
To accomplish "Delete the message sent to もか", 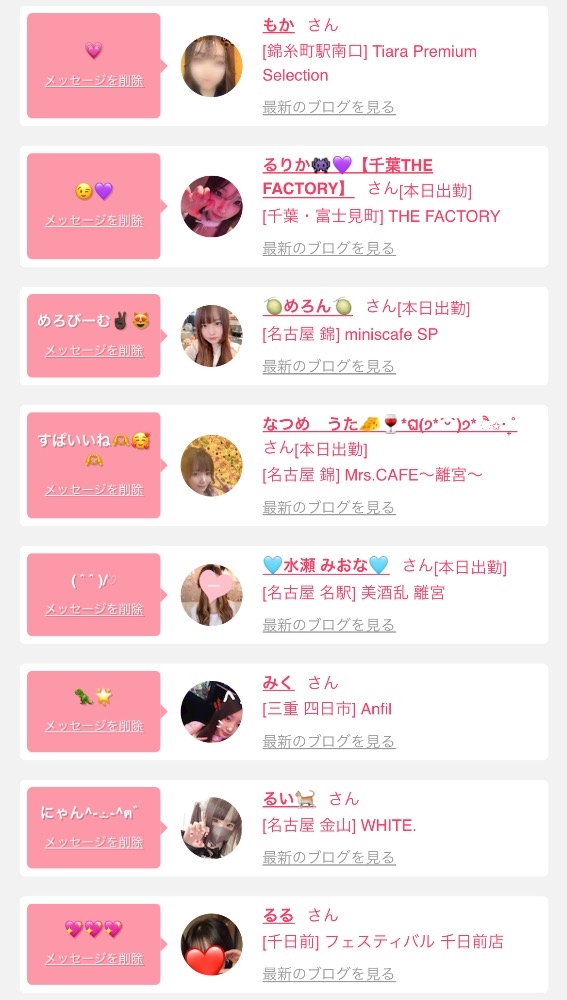I will point(94,82).
